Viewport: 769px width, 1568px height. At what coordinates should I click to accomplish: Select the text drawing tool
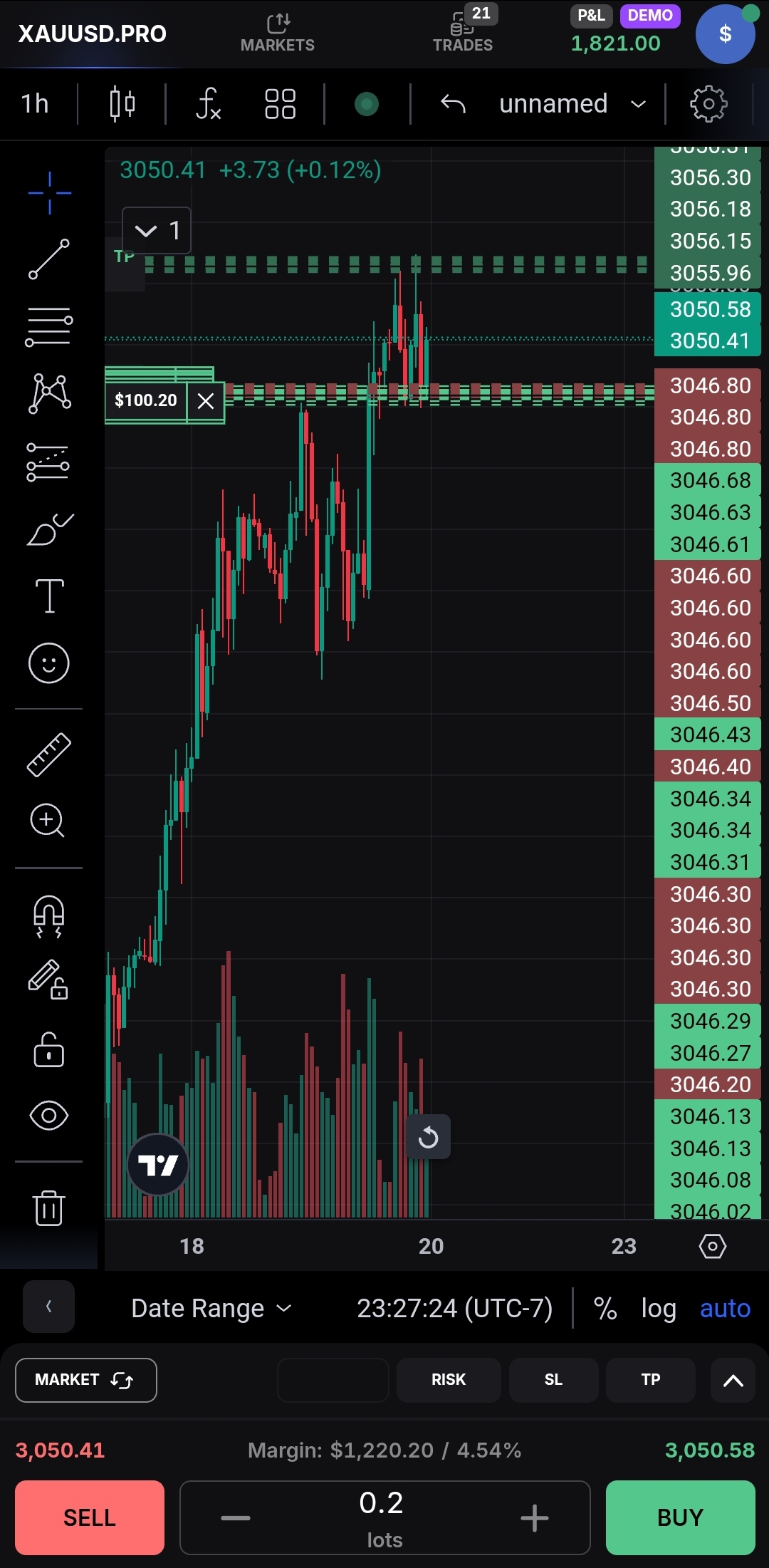pos(49,596)
